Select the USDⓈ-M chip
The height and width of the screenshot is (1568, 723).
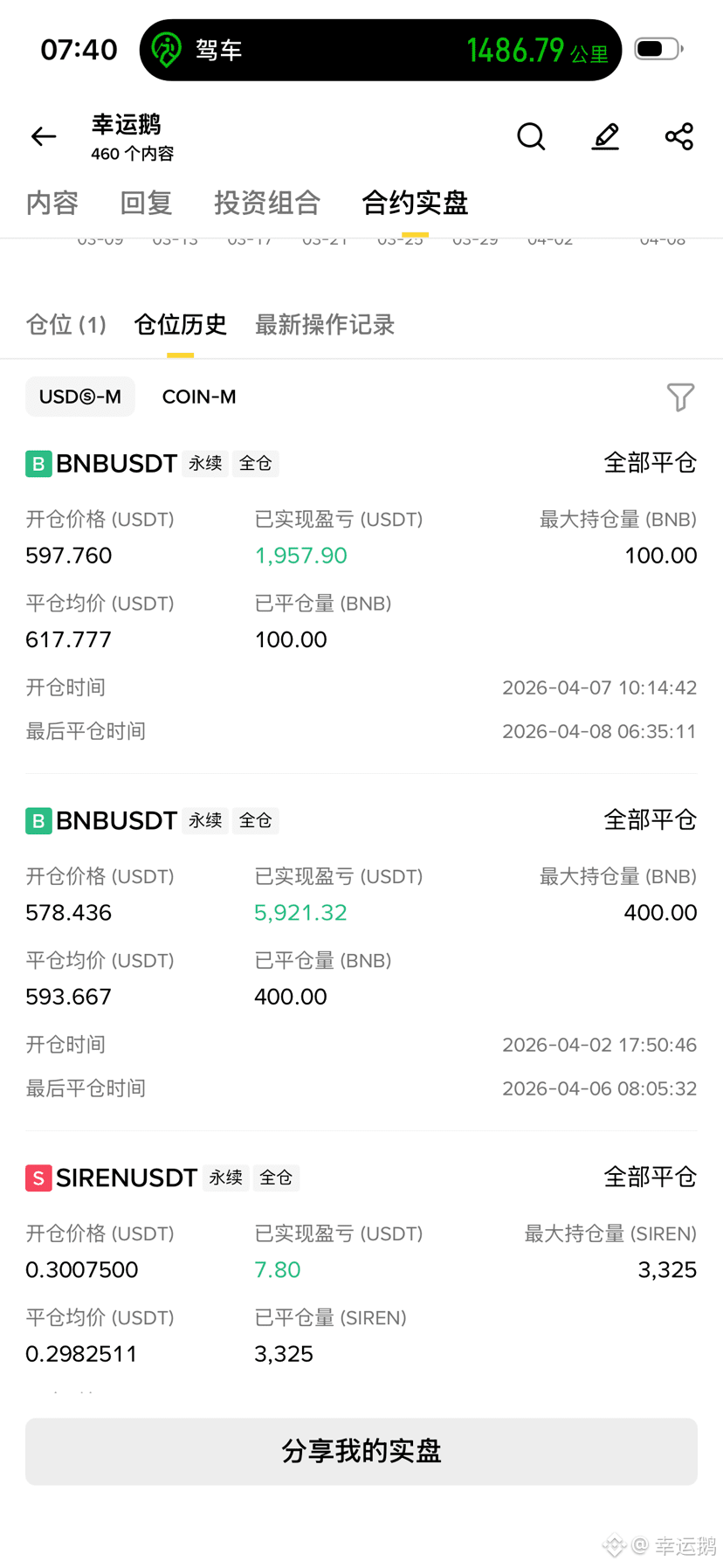tap(80, 397)
